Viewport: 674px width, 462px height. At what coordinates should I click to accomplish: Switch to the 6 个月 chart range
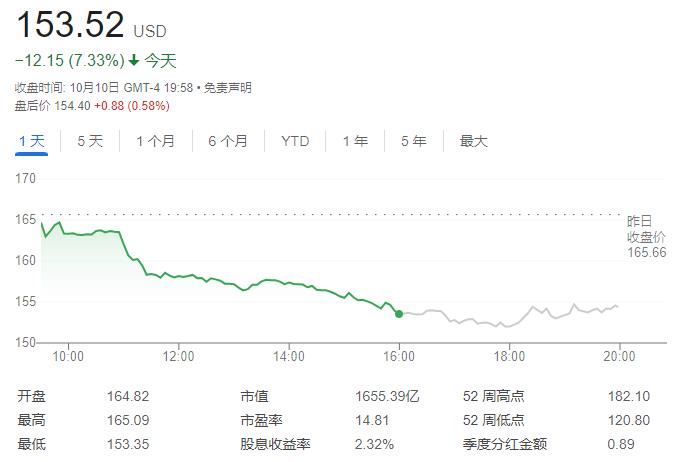228,141
